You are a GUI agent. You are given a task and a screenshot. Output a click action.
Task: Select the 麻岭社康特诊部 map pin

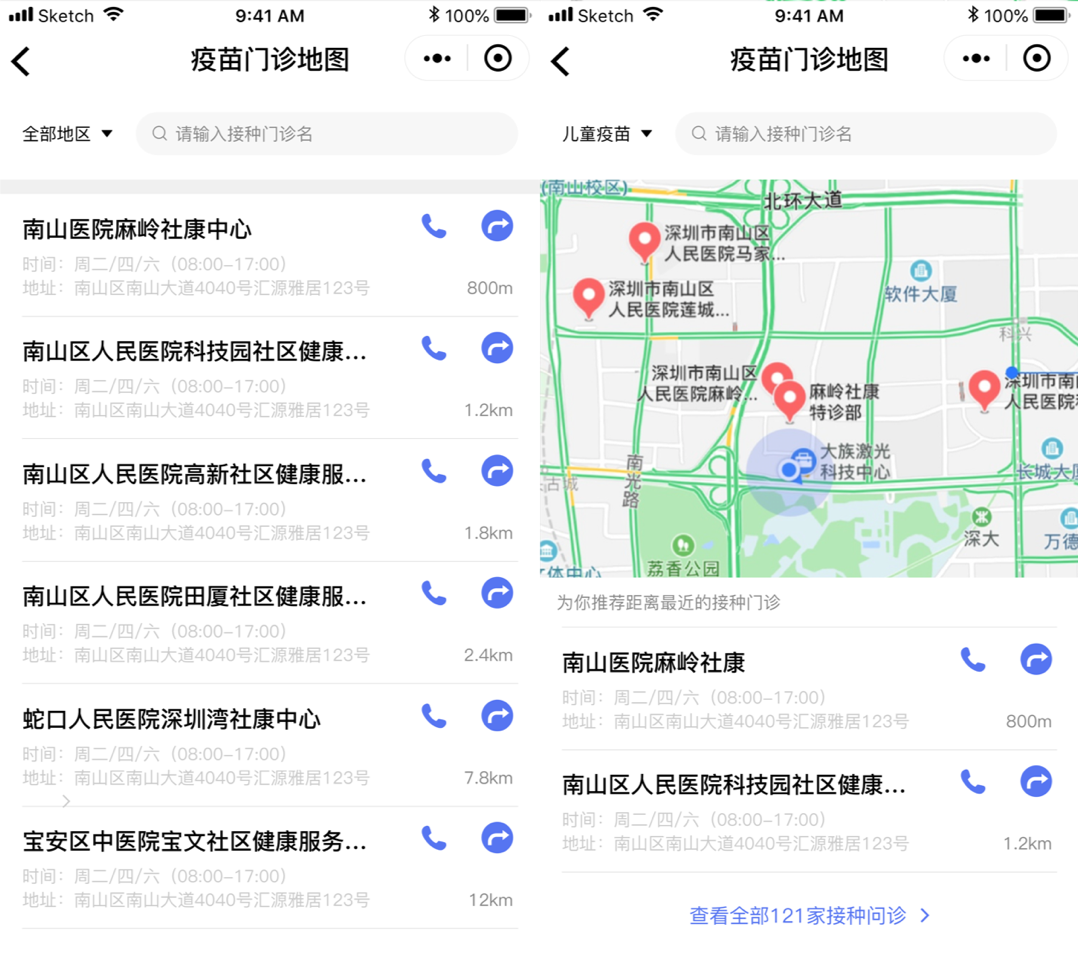click(790, 397)
